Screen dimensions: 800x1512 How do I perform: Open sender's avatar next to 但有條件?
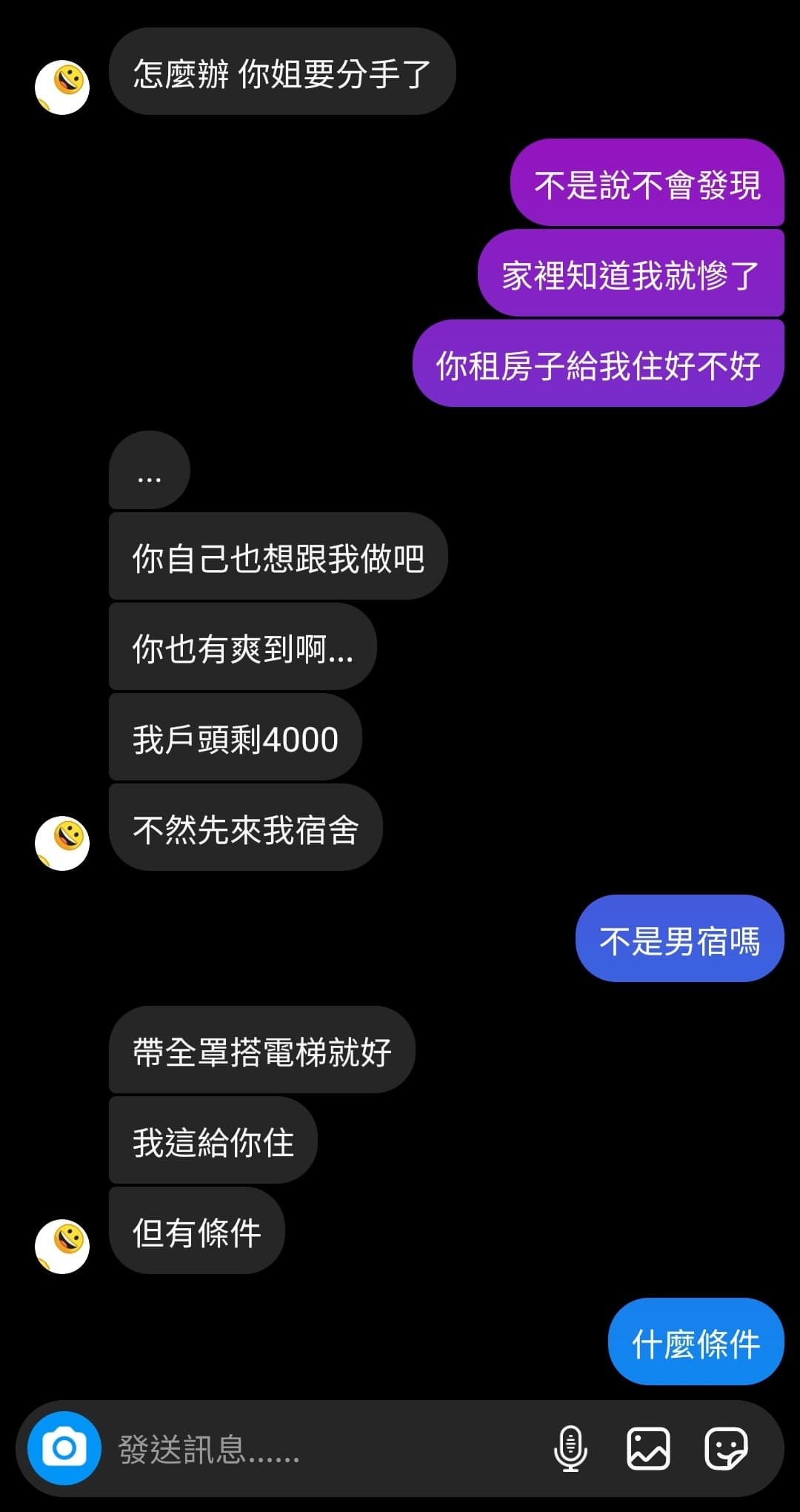click(x=62, y=1246)
